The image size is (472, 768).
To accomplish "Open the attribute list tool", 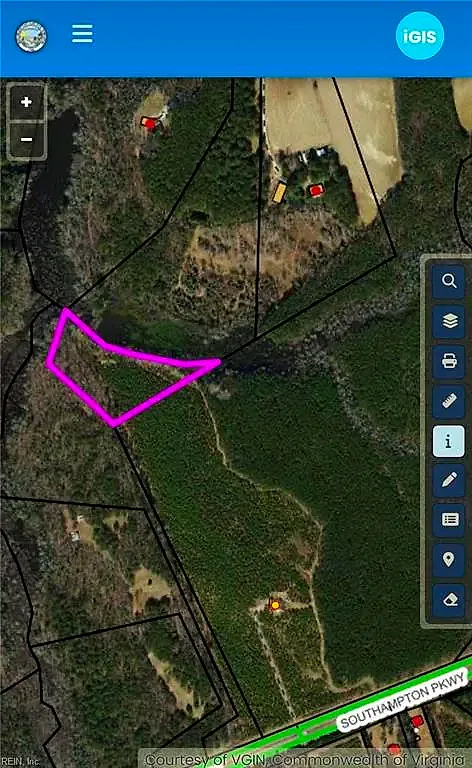I will [x=448, y=520].
